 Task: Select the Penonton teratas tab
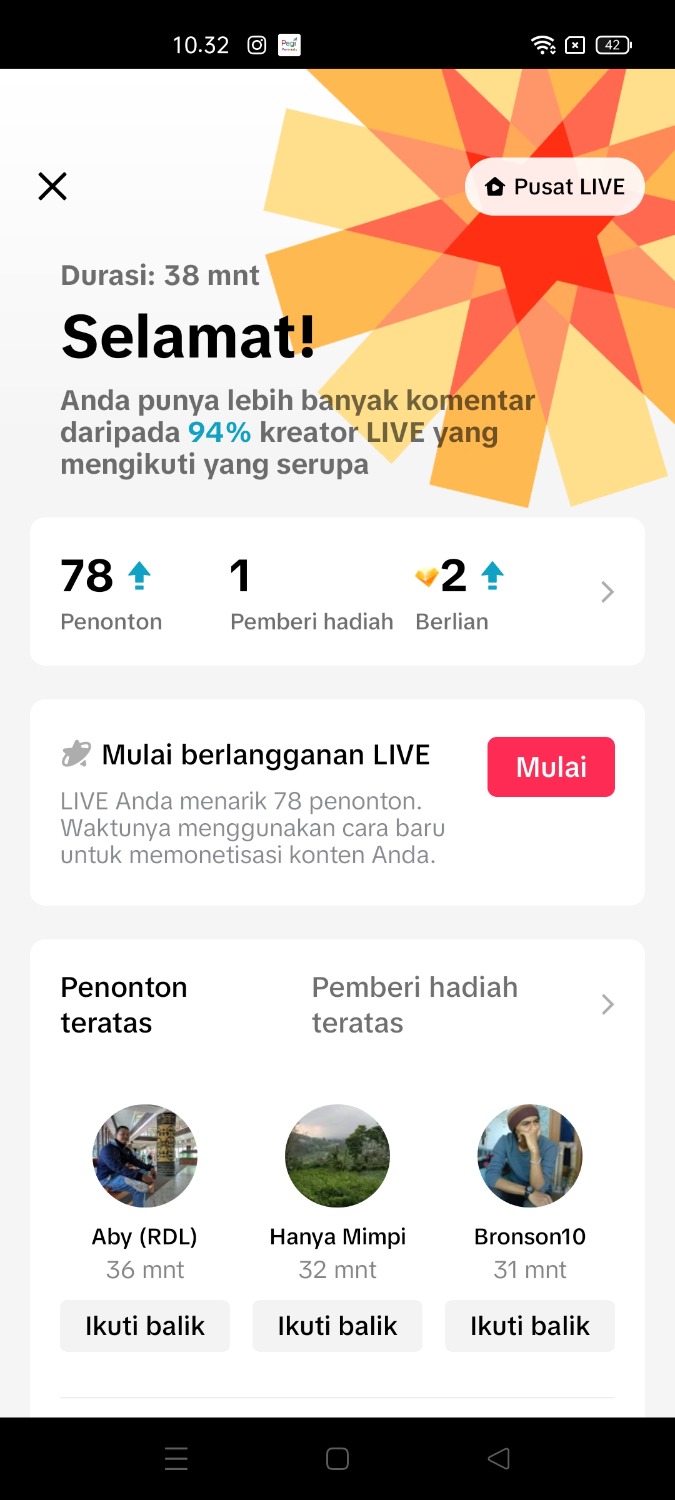click(x=124, y=1004)
